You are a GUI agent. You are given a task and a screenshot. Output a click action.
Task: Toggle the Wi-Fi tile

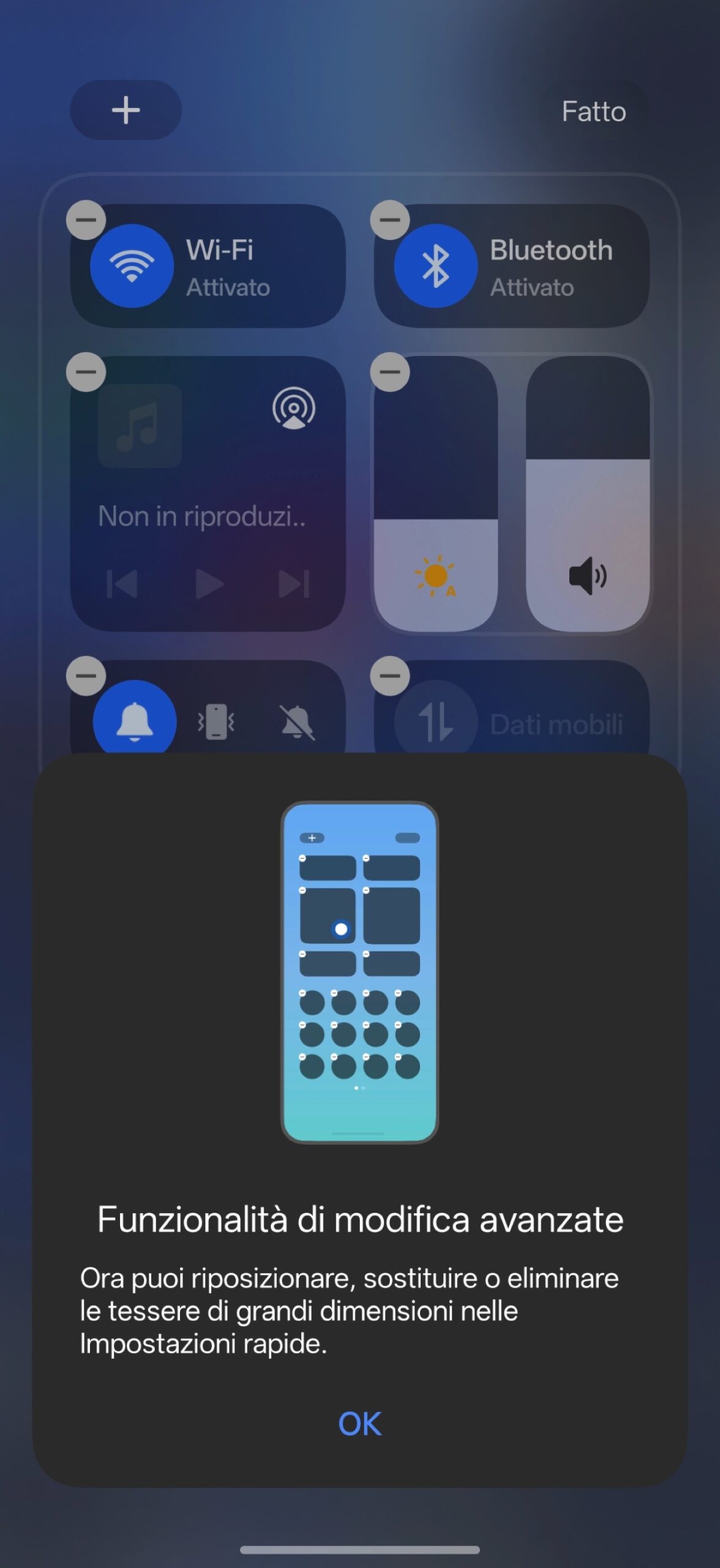132,266
